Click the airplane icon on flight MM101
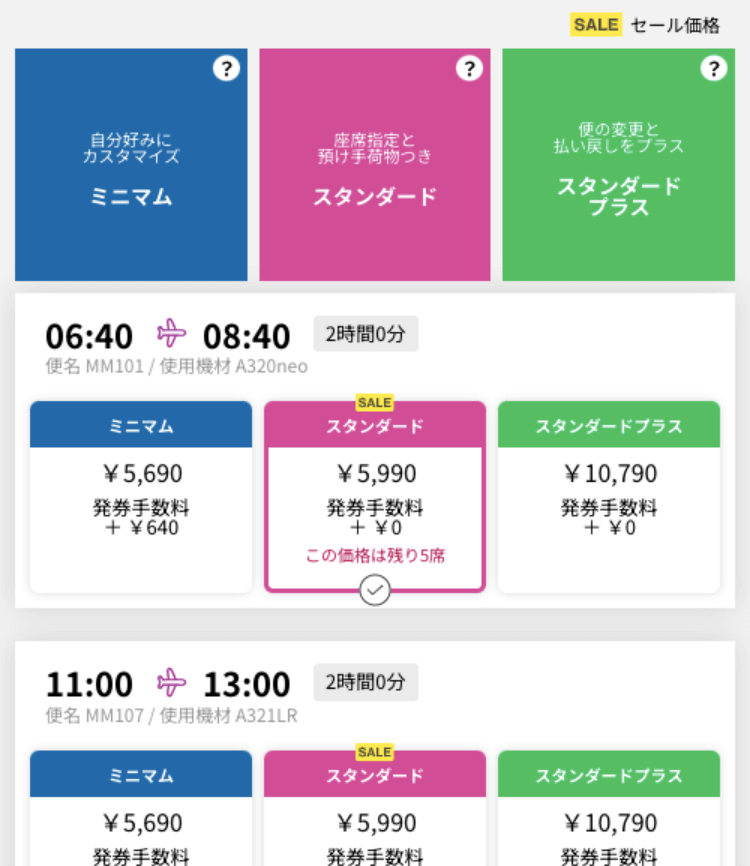750x866 pixels. 173,335
